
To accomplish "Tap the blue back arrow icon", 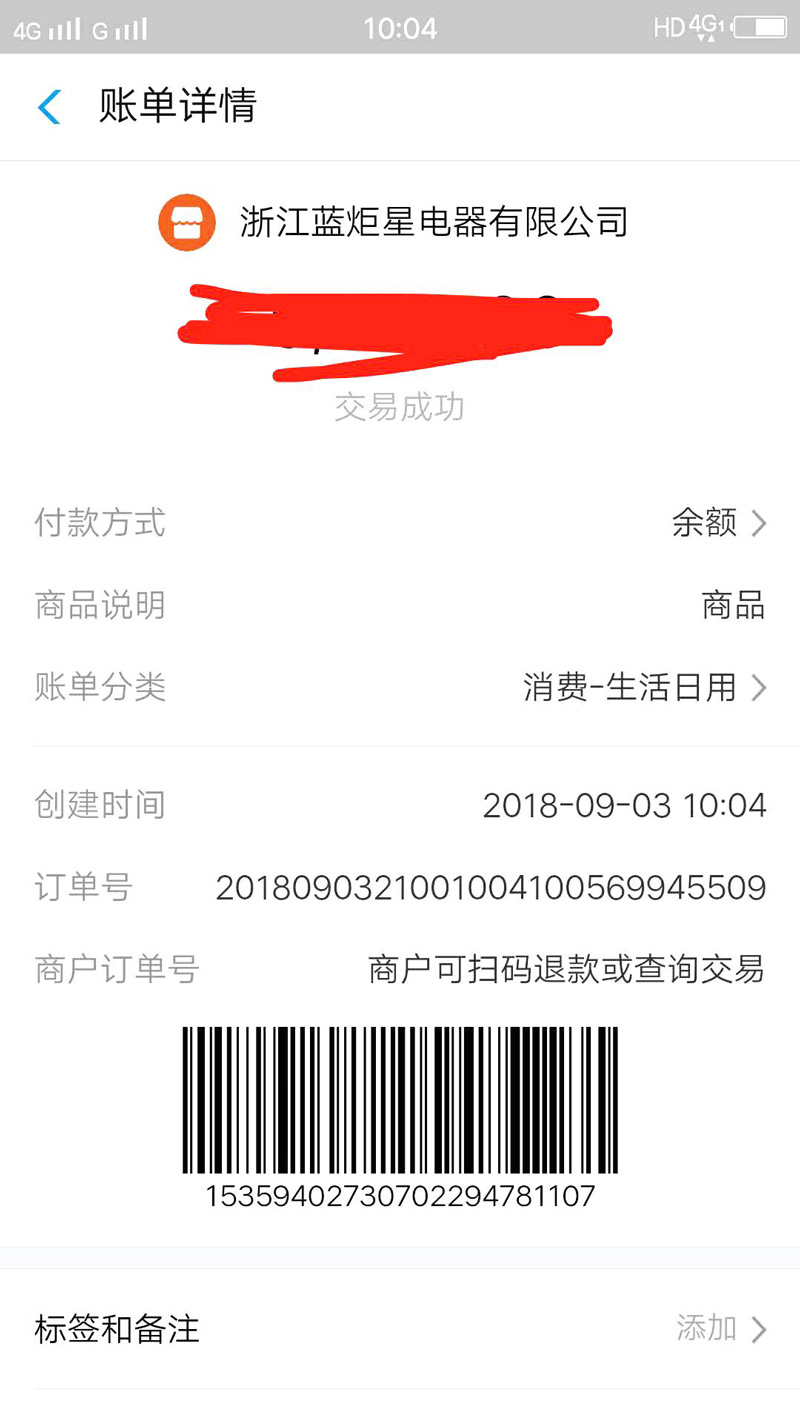I will pos(49,106).
